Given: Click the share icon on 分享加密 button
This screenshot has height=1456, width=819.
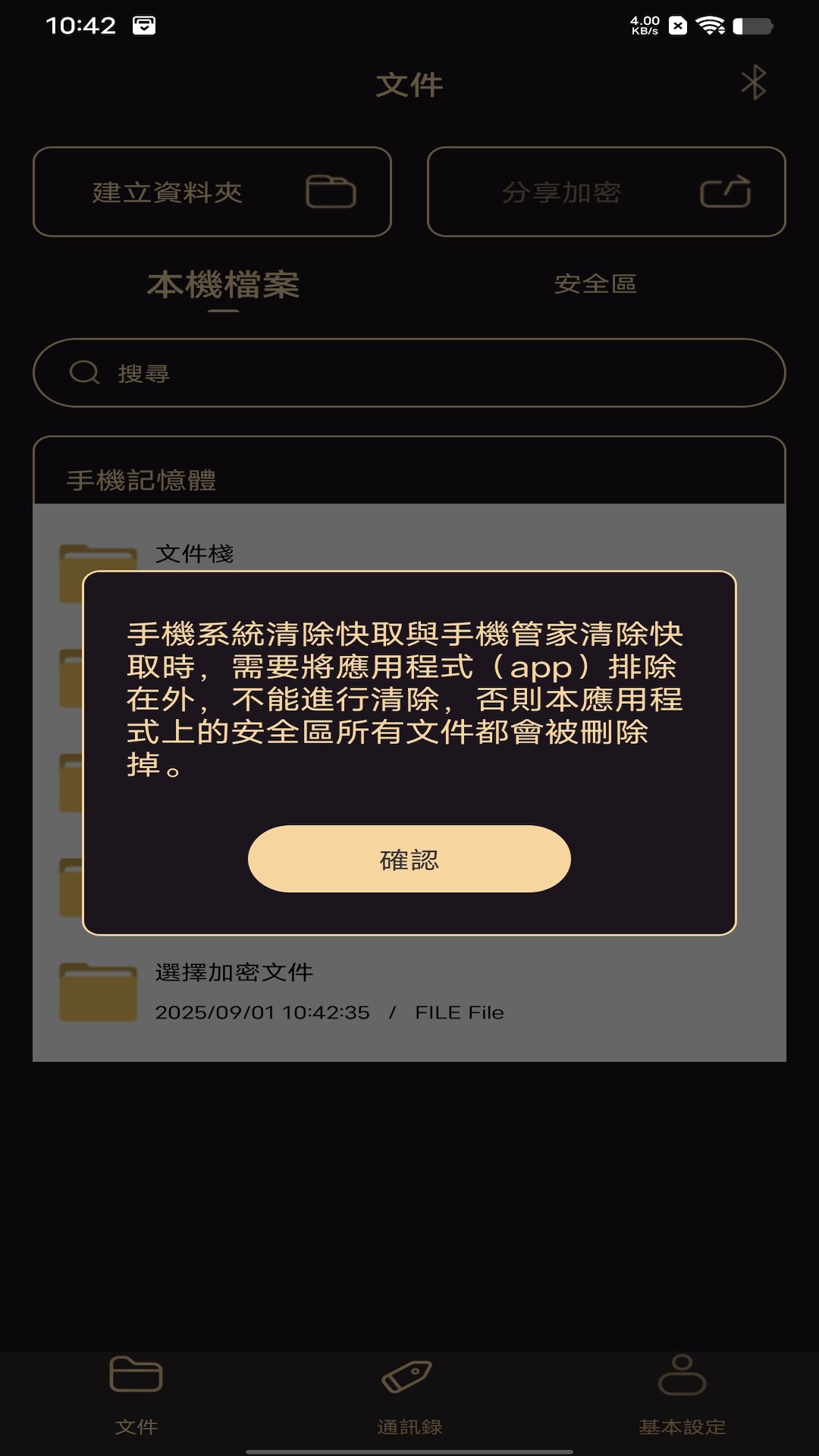Looking at the screenshot, I should 728,192.
